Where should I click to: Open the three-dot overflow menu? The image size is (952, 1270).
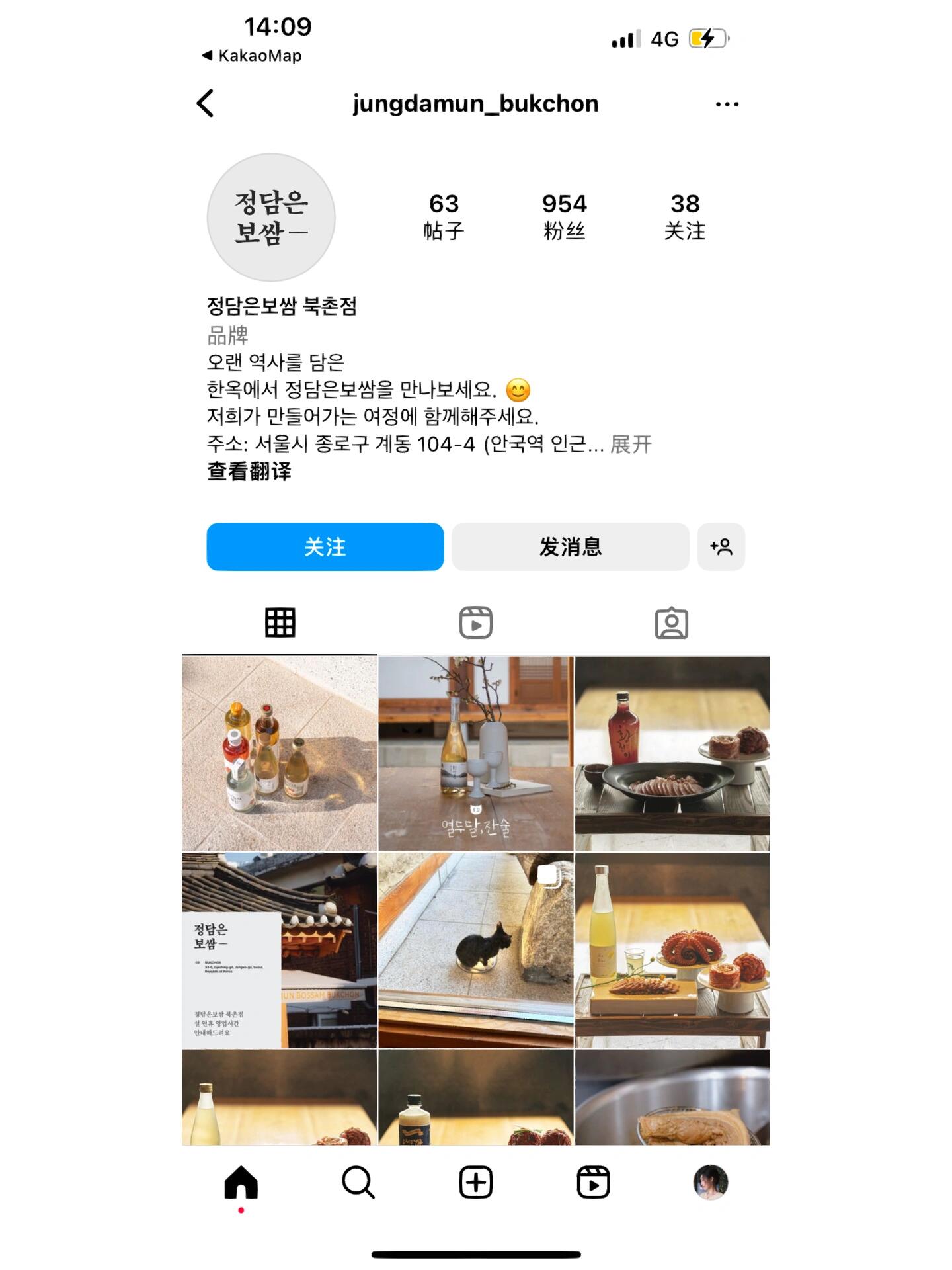(727, 105)
